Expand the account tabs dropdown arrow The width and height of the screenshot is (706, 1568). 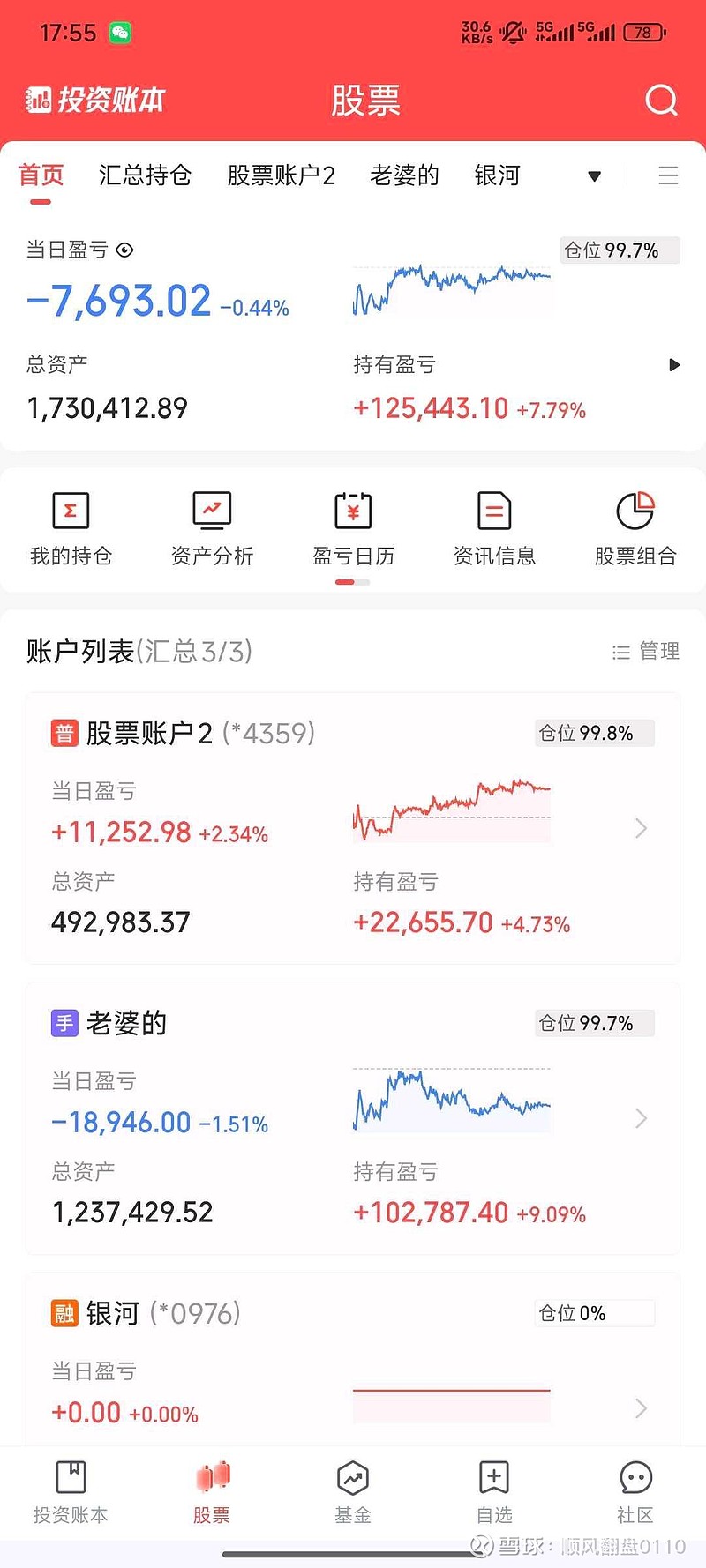click(x=594, y=176)
